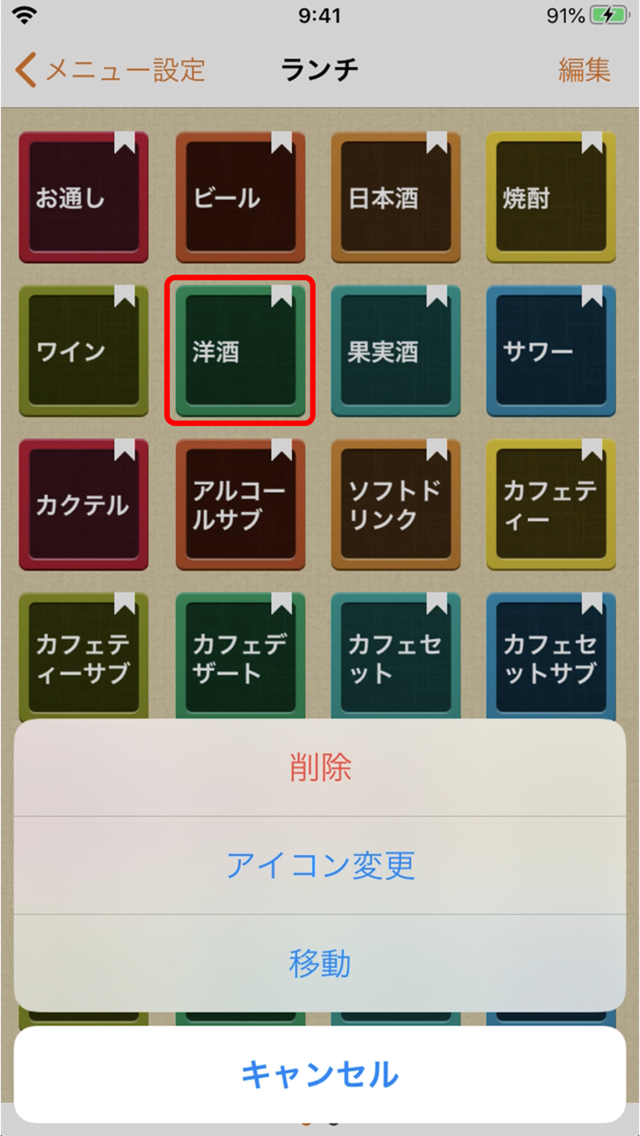Screen dimensions: 640x1136
Task: Select アイコン変更 in the action sheet
Action: (320, 865)
